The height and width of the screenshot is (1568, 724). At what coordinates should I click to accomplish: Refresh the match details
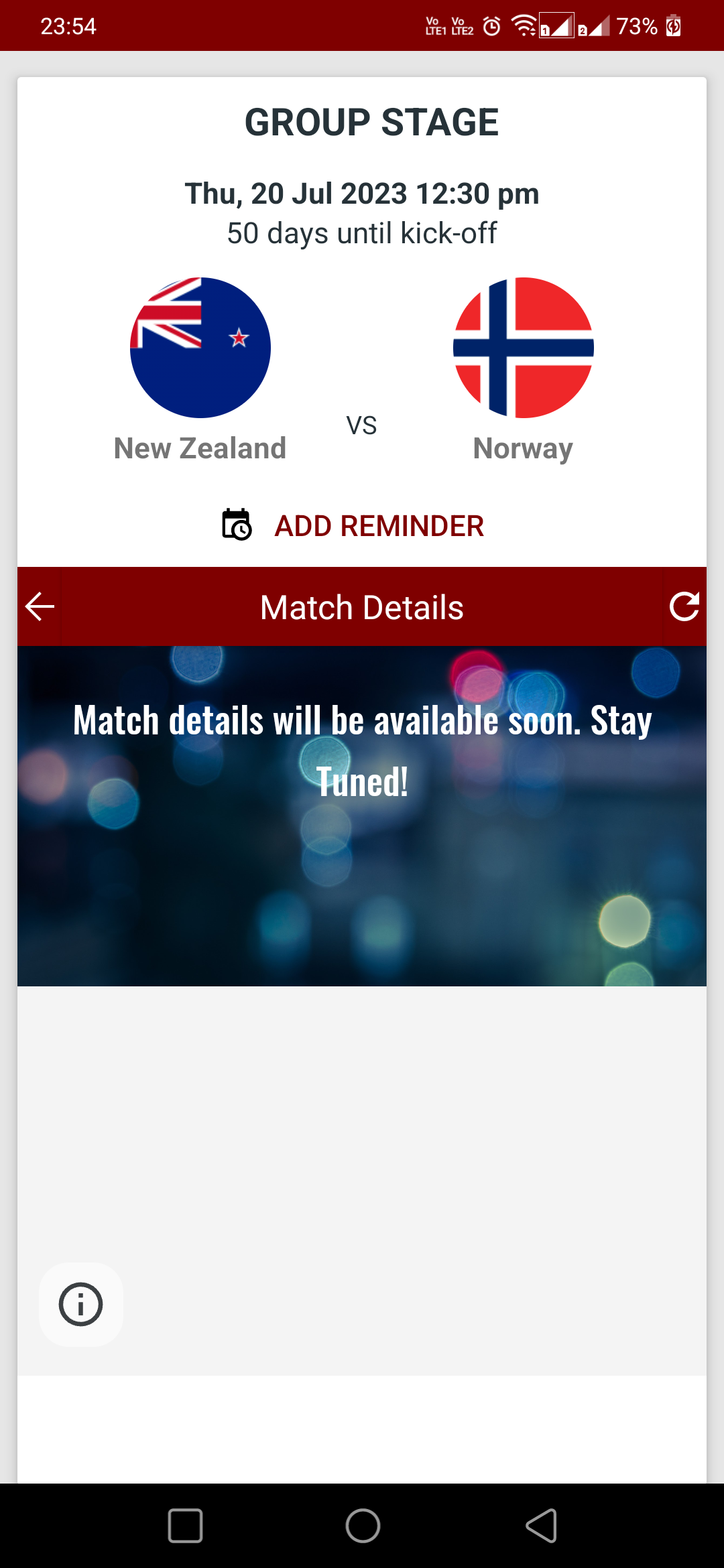click(x=684, y=606)
